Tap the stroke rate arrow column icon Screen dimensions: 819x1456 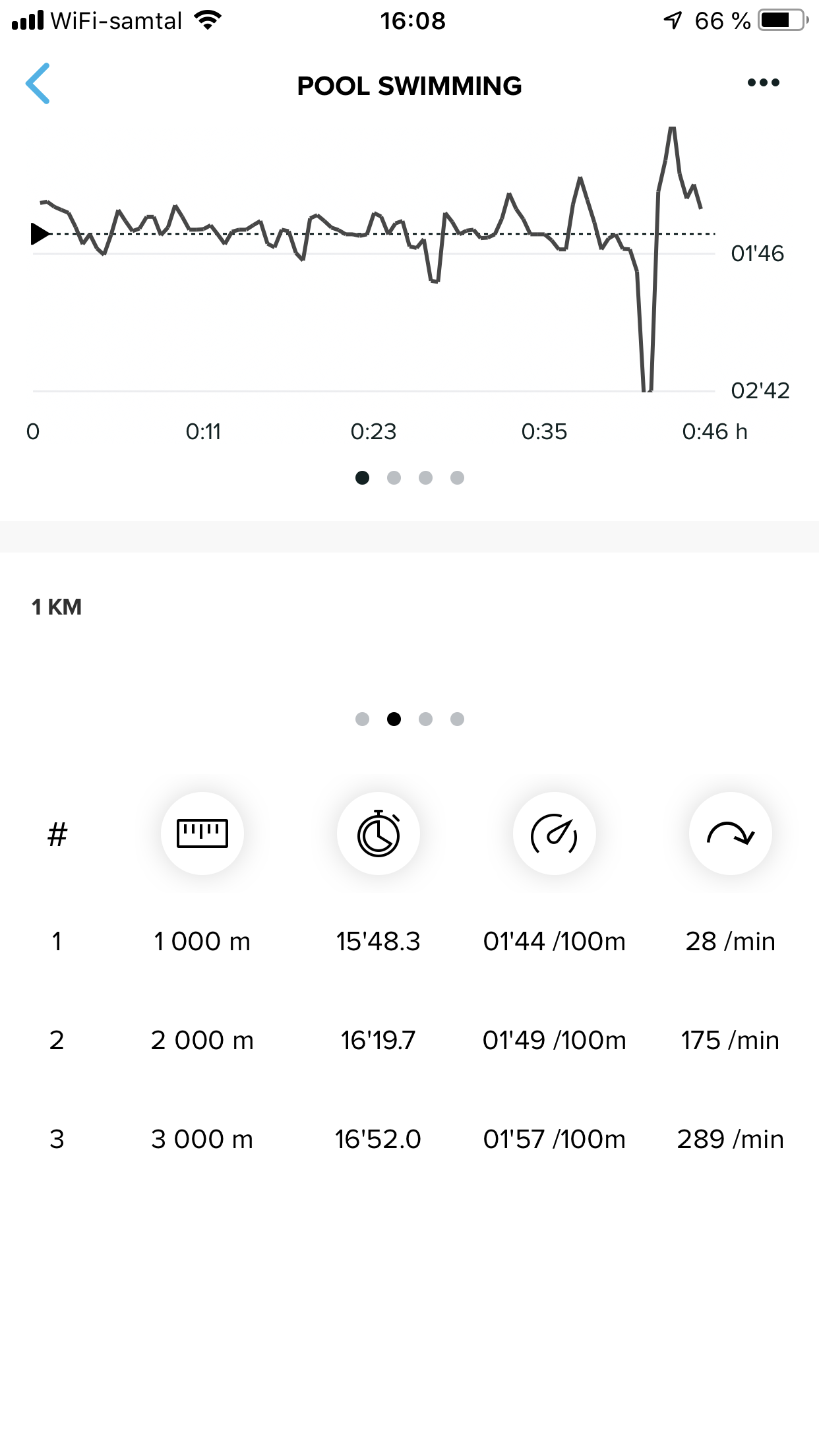tap(731, 834)
